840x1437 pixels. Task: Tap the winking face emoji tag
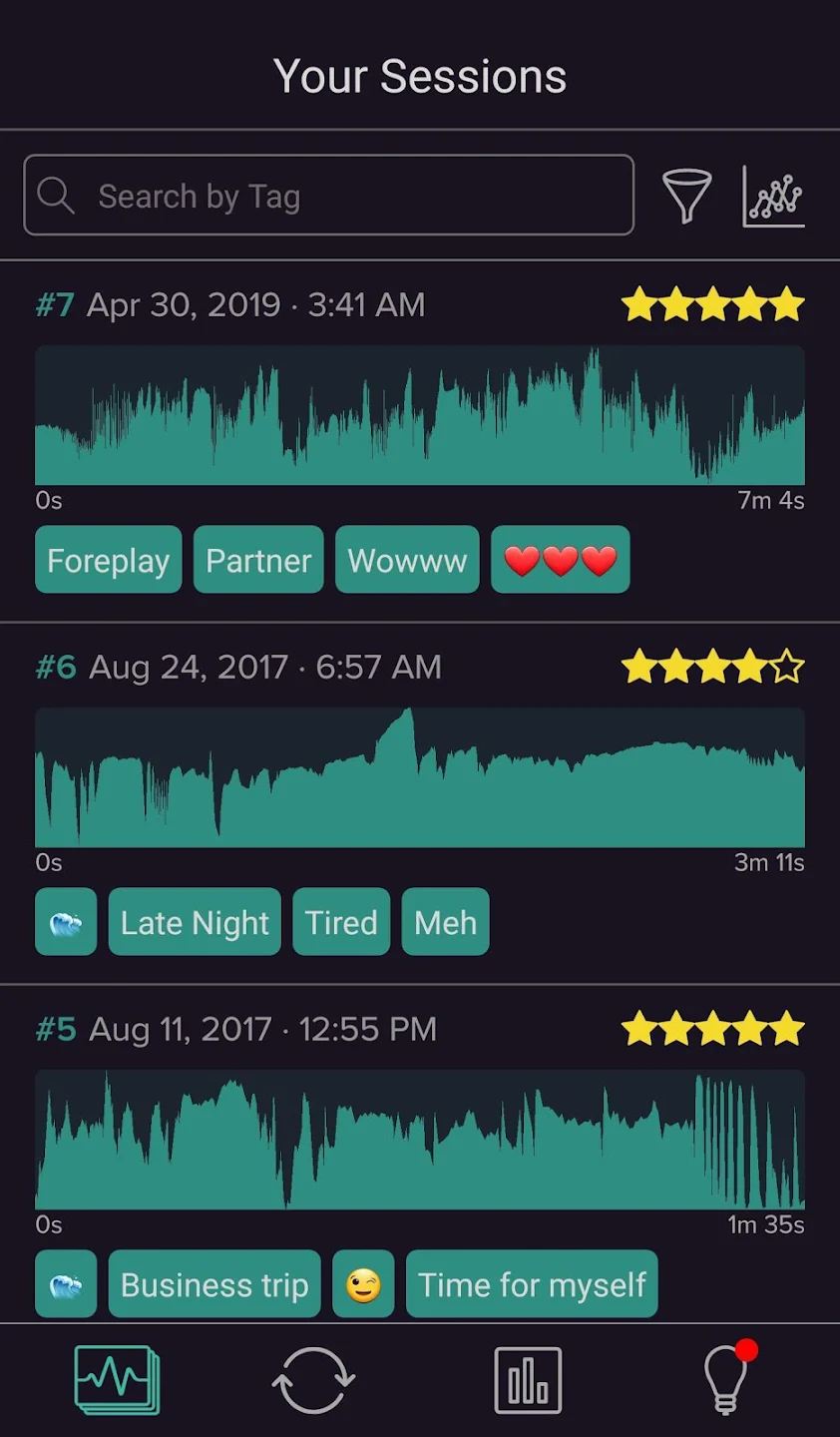point(363,1284)
